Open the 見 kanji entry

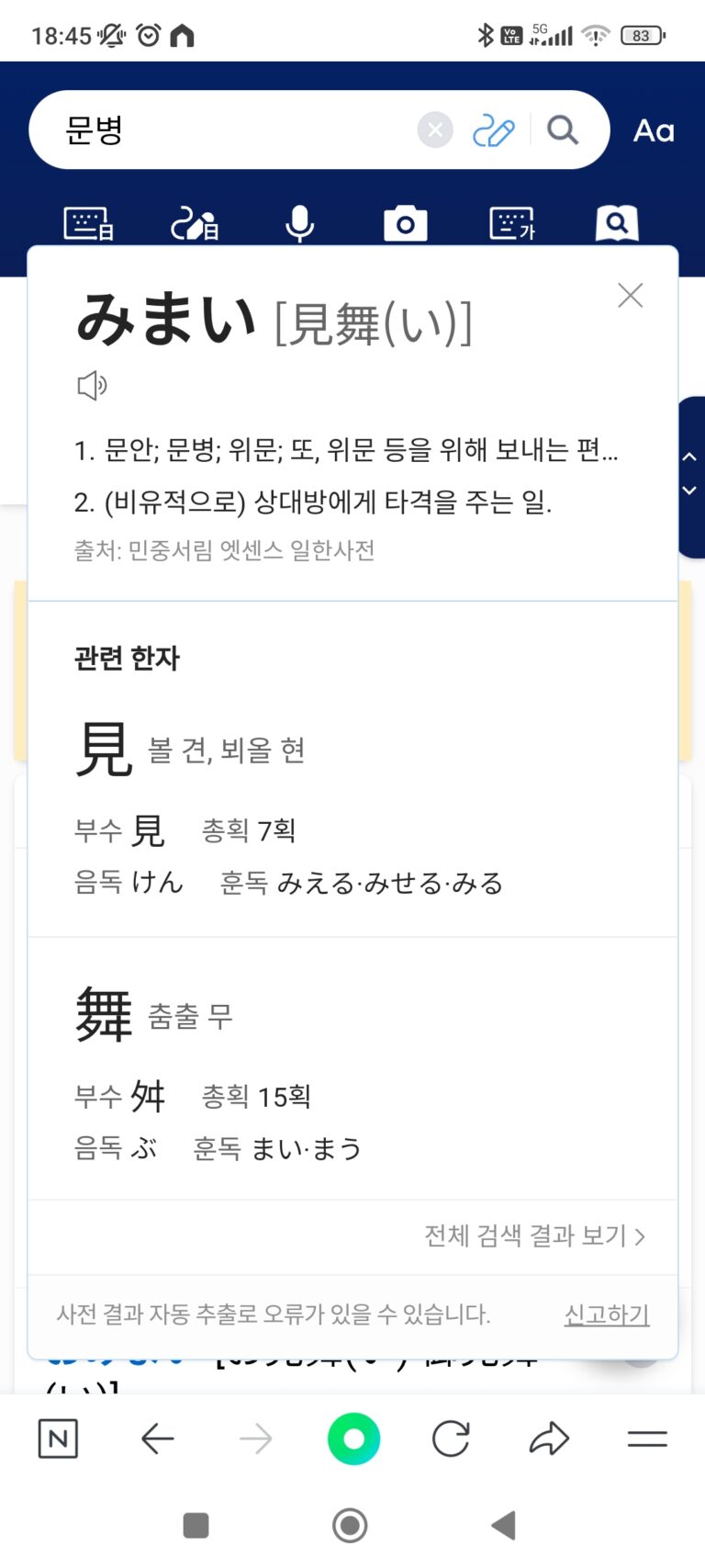[x=104, y=750]
